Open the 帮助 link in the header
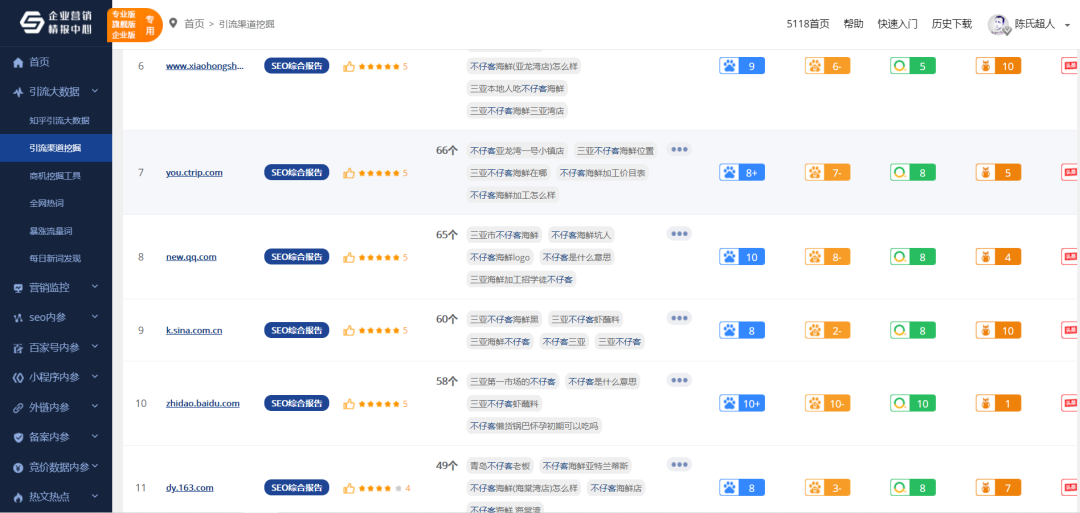Viewport: 1080px width, 513px height. tap(853, 24)
